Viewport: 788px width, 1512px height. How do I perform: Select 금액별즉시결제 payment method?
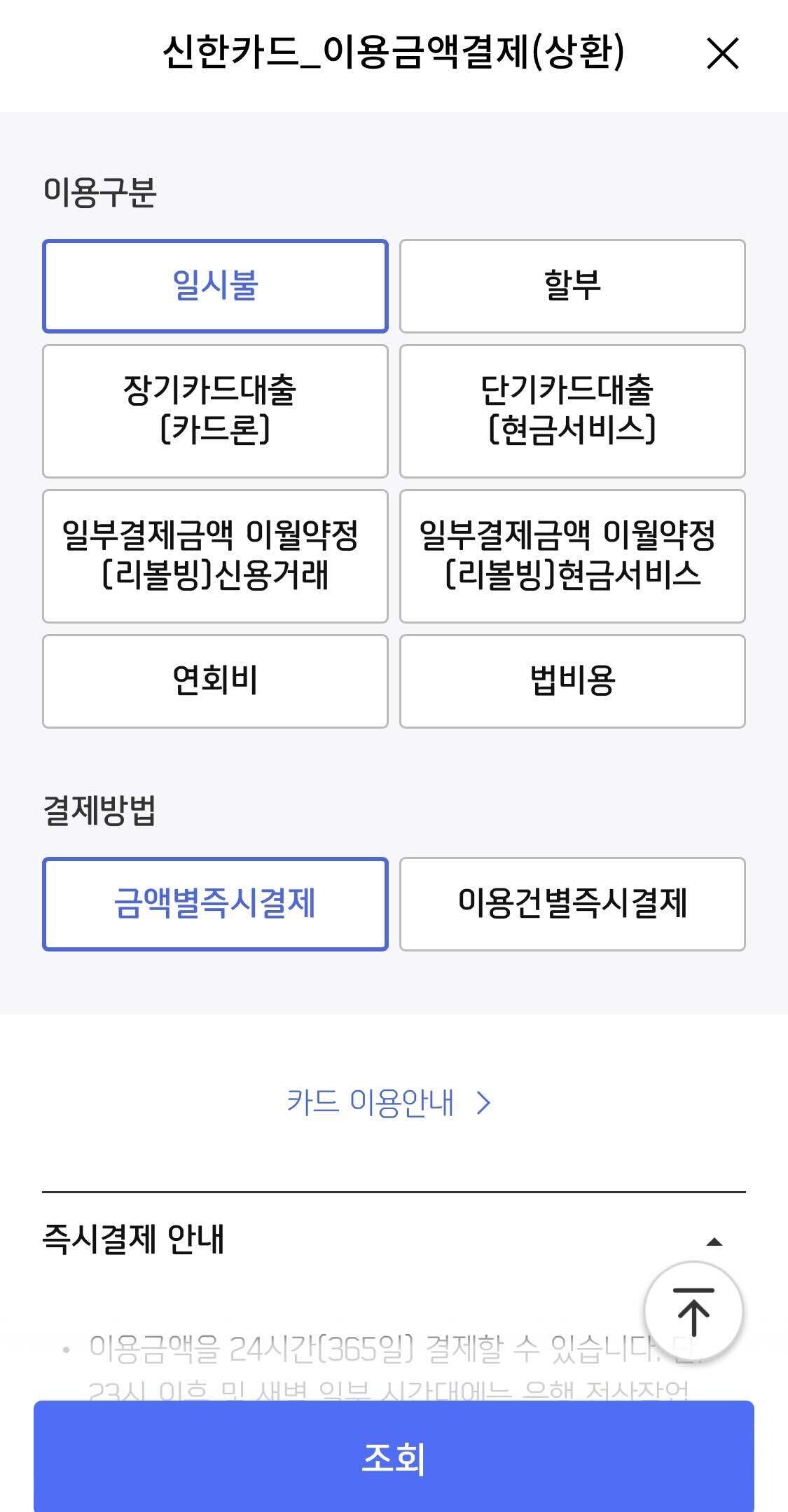215,905
